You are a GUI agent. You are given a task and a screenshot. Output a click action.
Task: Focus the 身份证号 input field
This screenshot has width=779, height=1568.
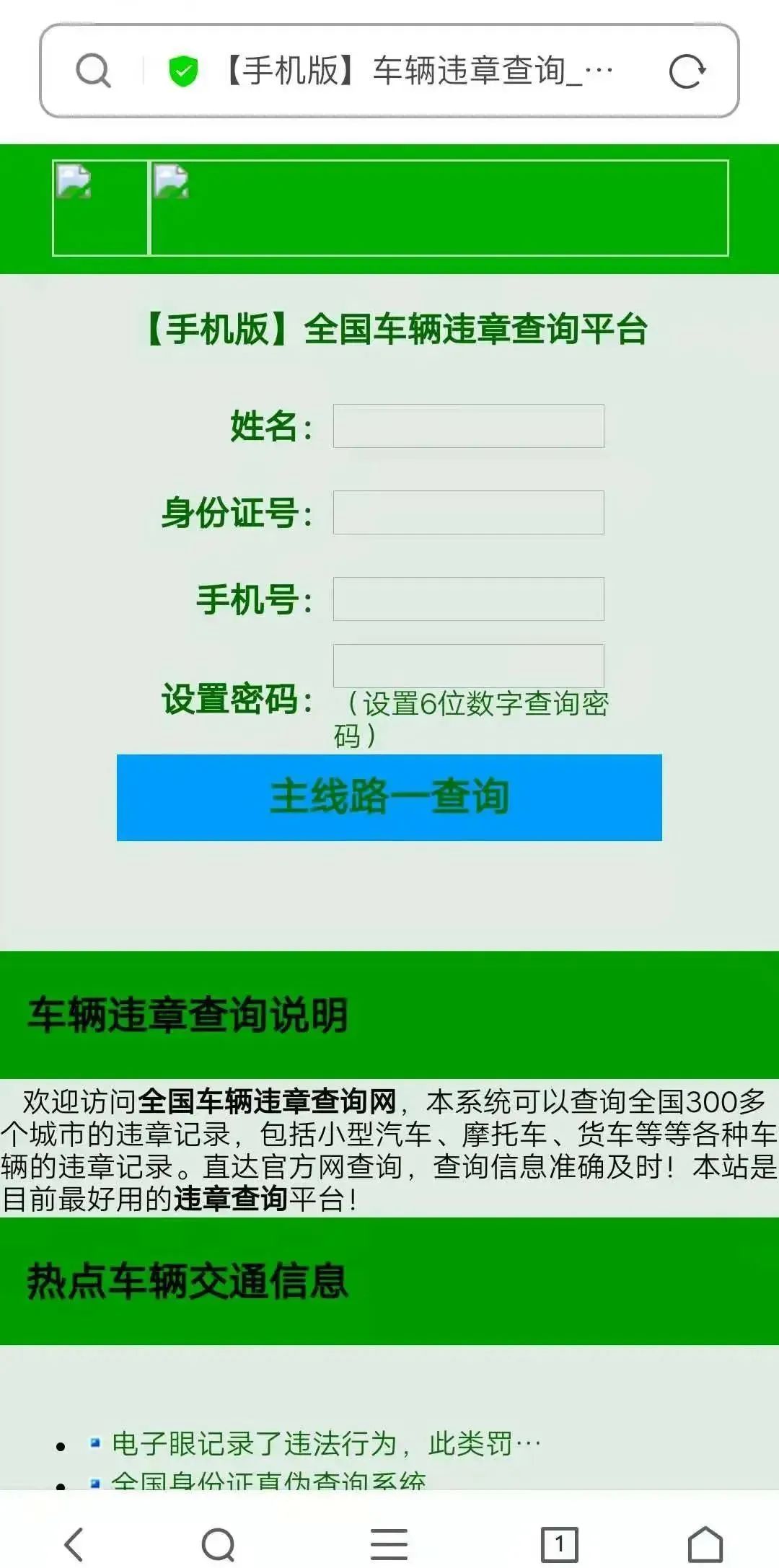pyautogui.click(x=468, y=512)
